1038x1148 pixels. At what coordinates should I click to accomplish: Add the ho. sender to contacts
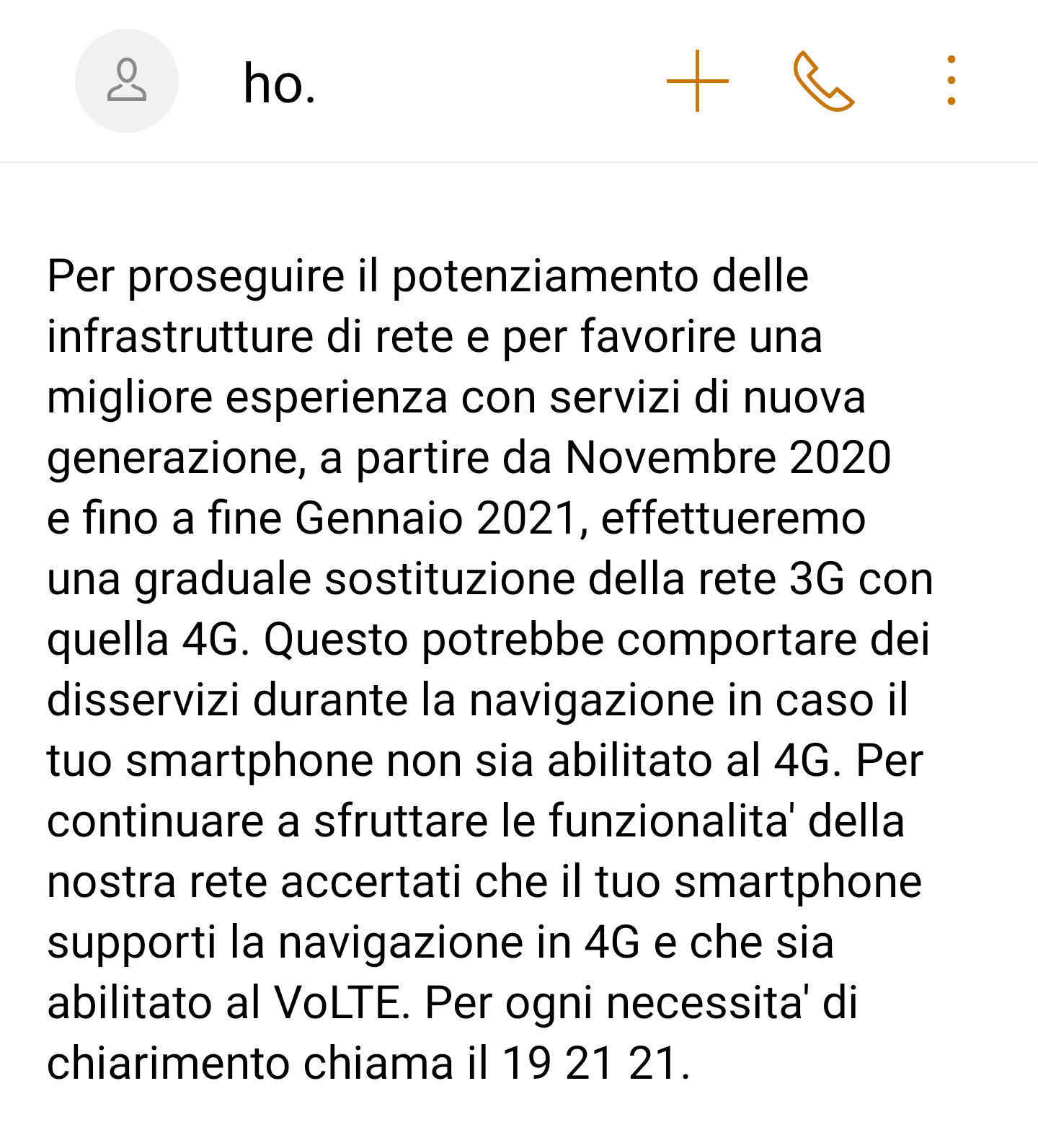pyautogui.click(x=697, y=81)
